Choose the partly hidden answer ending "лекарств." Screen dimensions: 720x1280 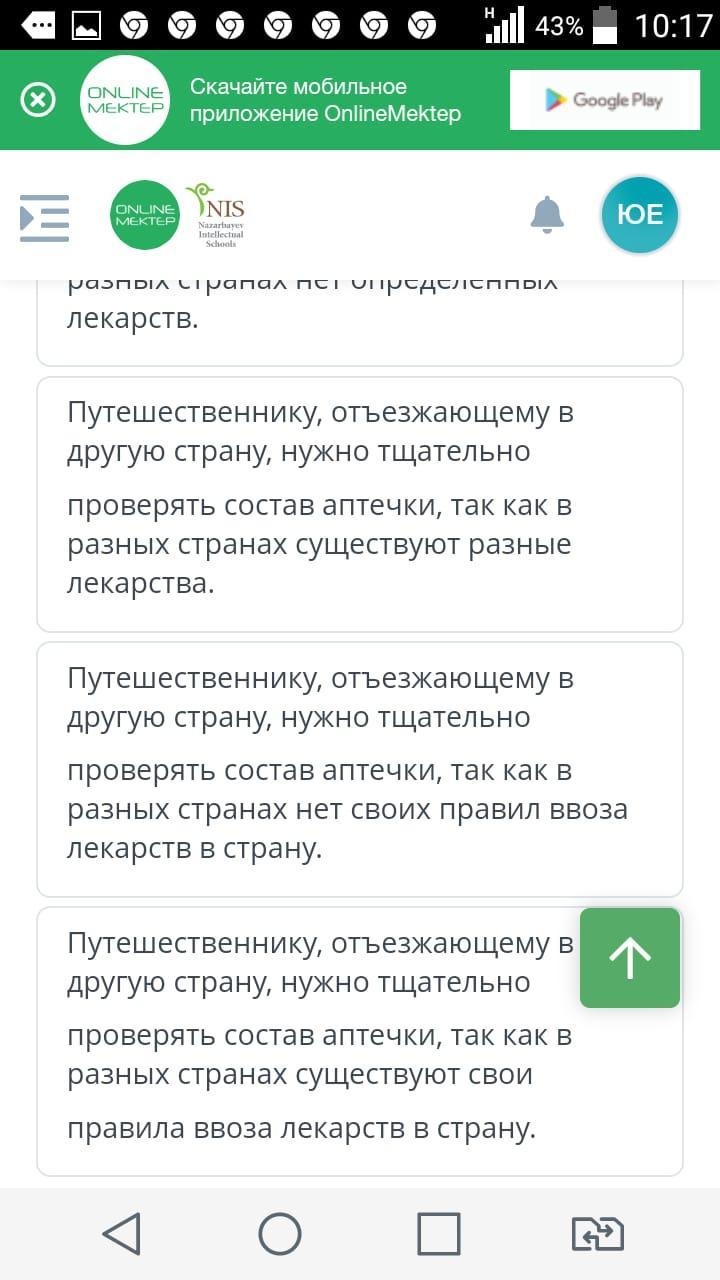[360, 322]
